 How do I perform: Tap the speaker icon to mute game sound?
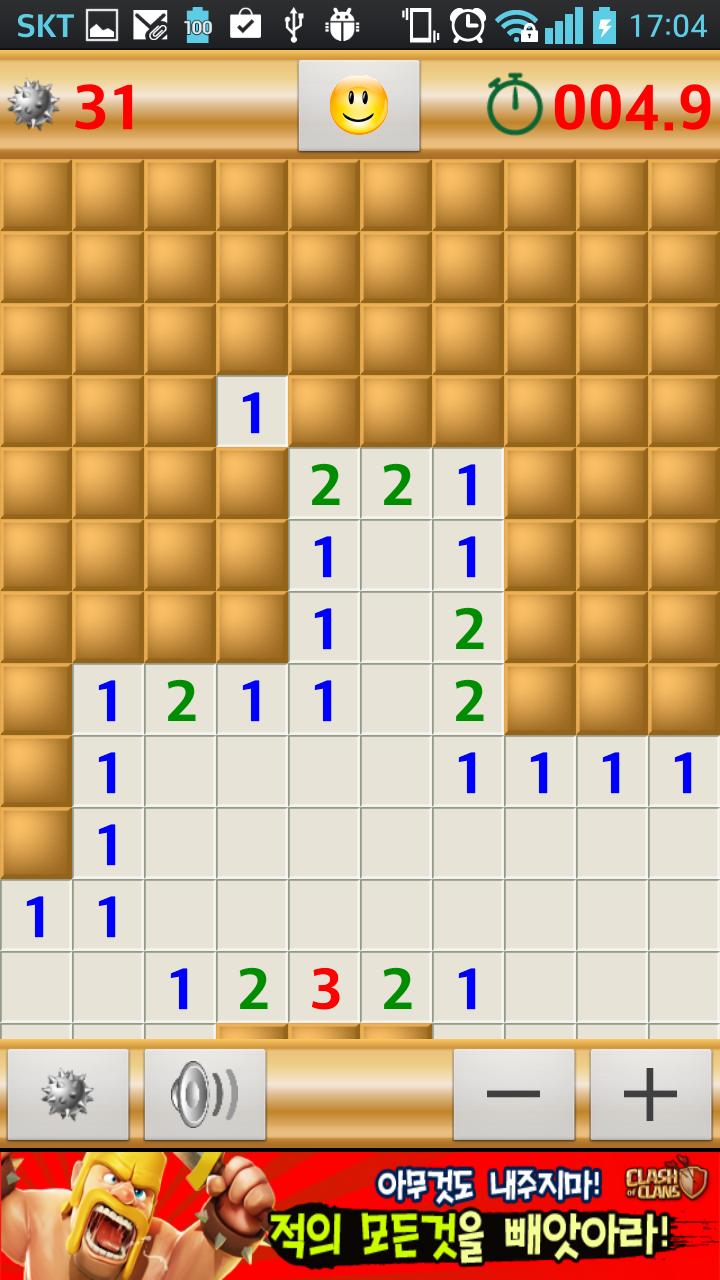204,1094
